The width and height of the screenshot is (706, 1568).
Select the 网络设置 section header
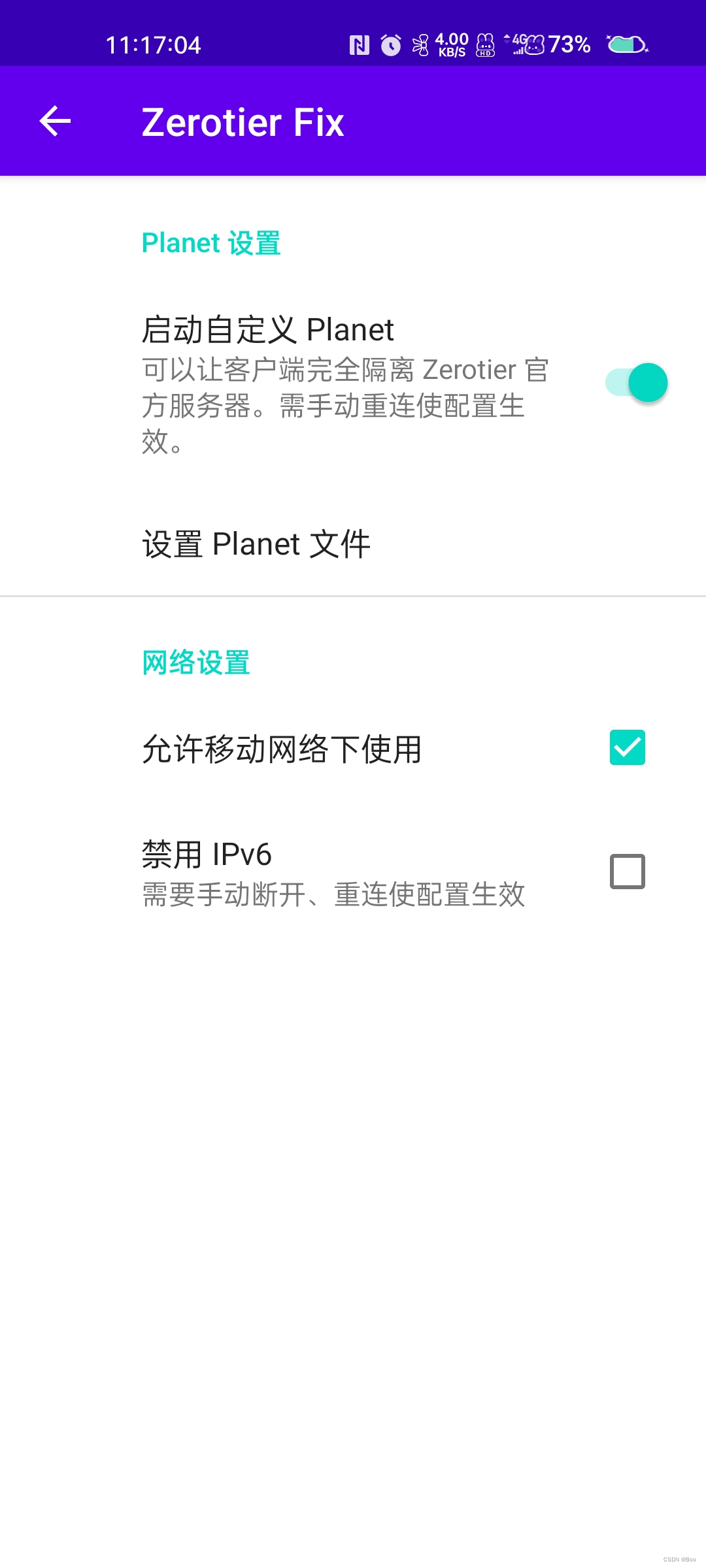click(x=195, y=662)
